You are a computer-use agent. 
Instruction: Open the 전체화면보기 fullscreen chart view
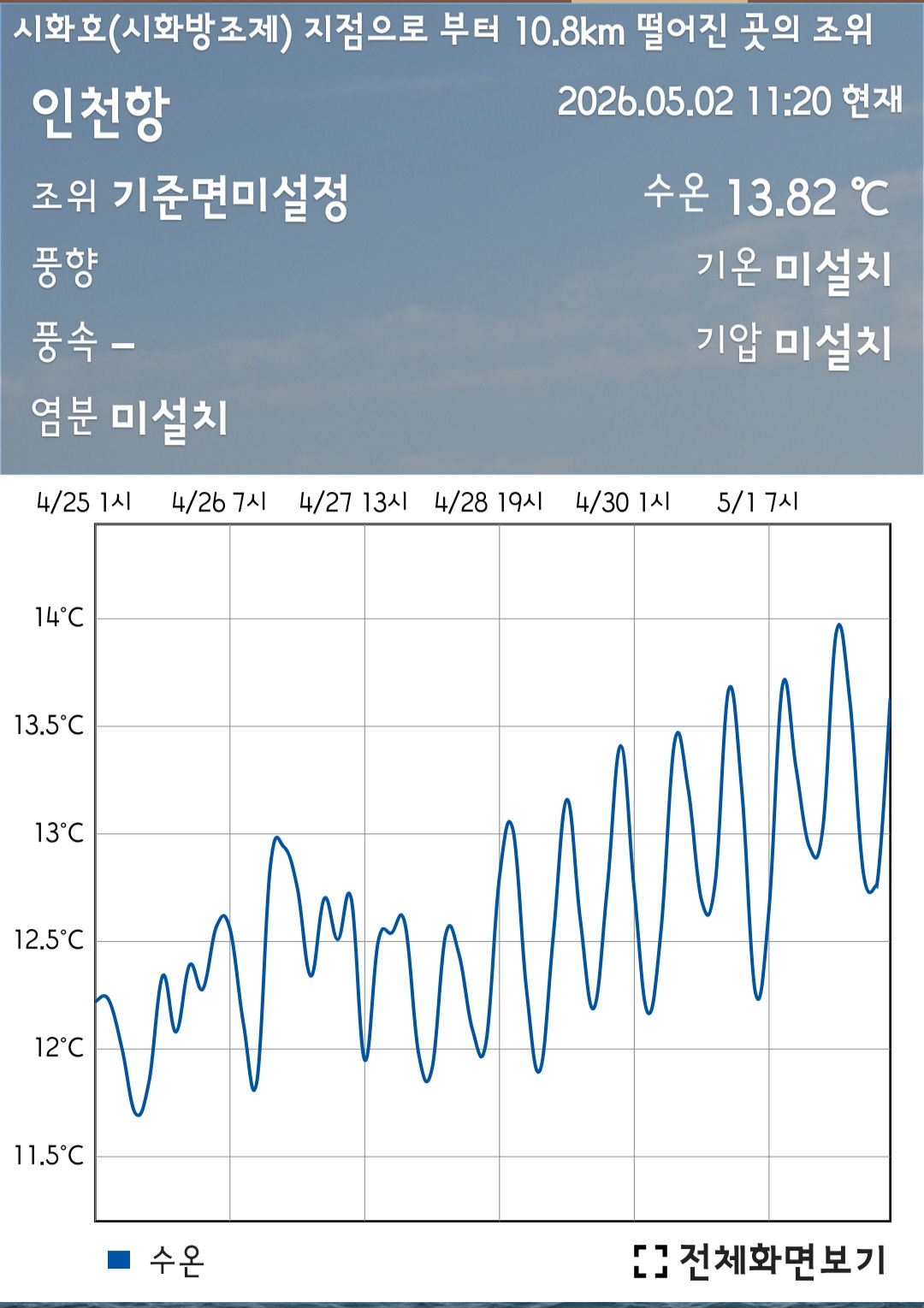pyautogui.click(x=760, y=1260)
